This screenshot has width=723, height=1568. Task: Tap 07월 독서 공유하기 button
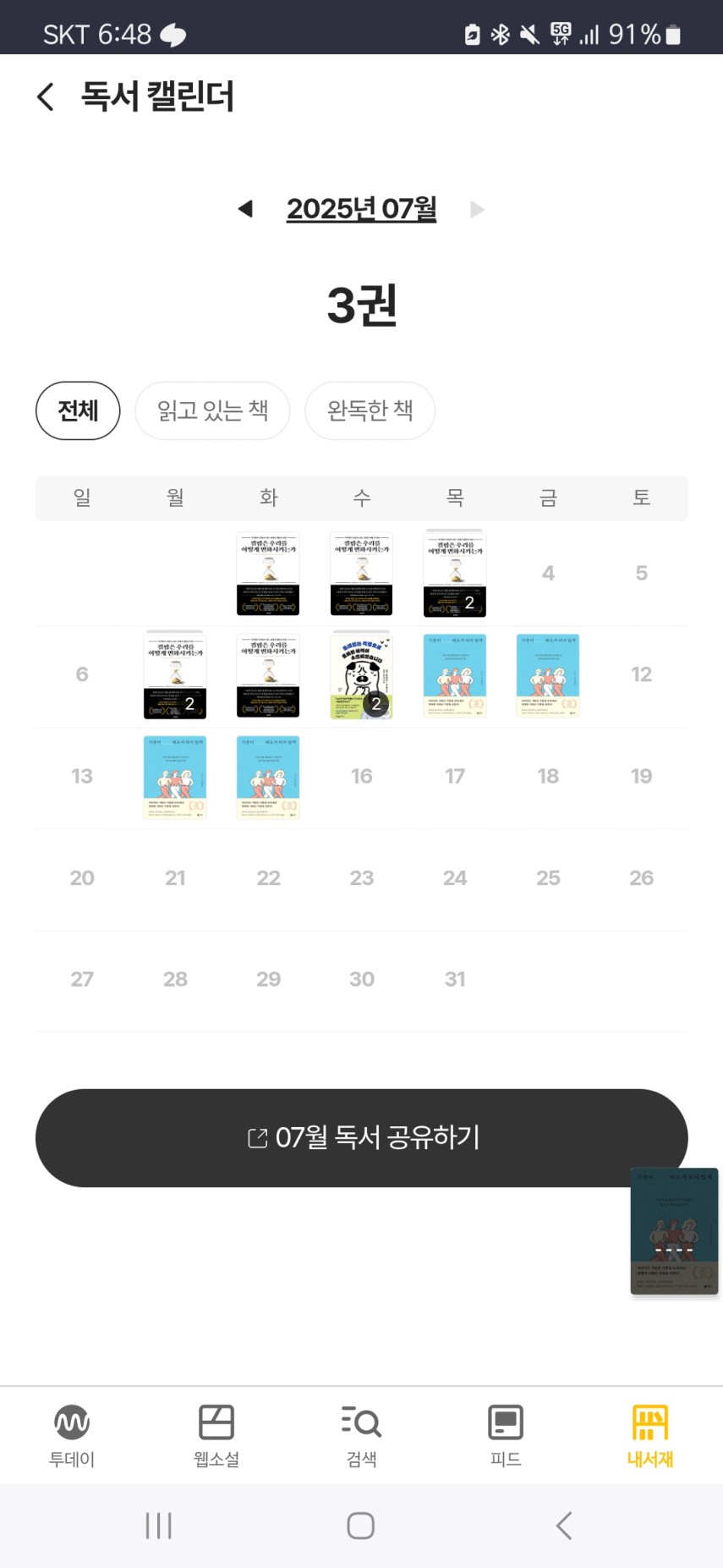(362, 1137)
